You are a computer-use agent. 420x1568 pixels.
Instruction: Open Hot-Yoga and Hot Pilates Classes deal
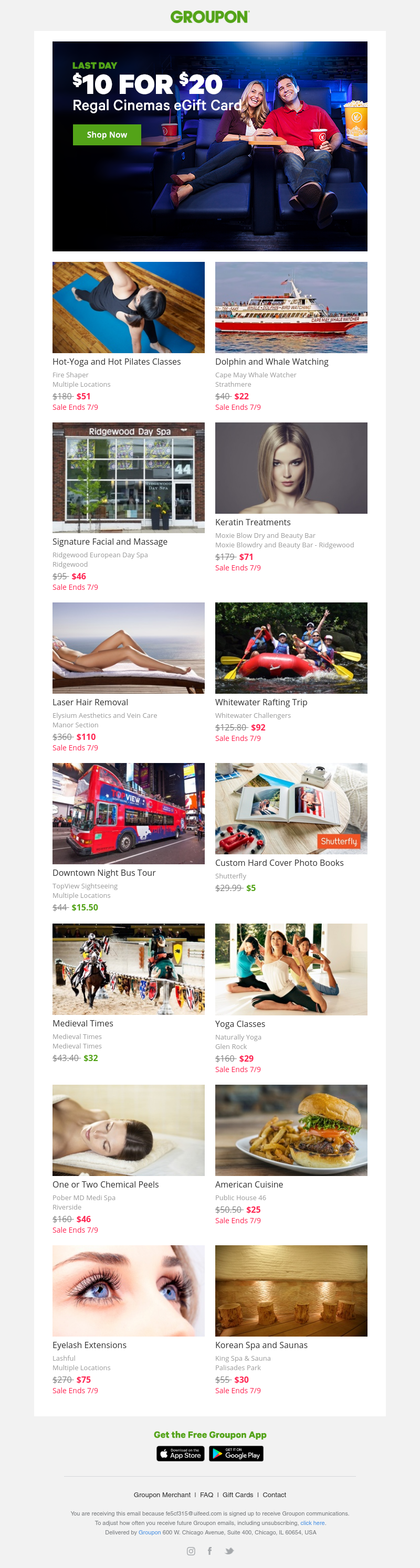point(116,362)
